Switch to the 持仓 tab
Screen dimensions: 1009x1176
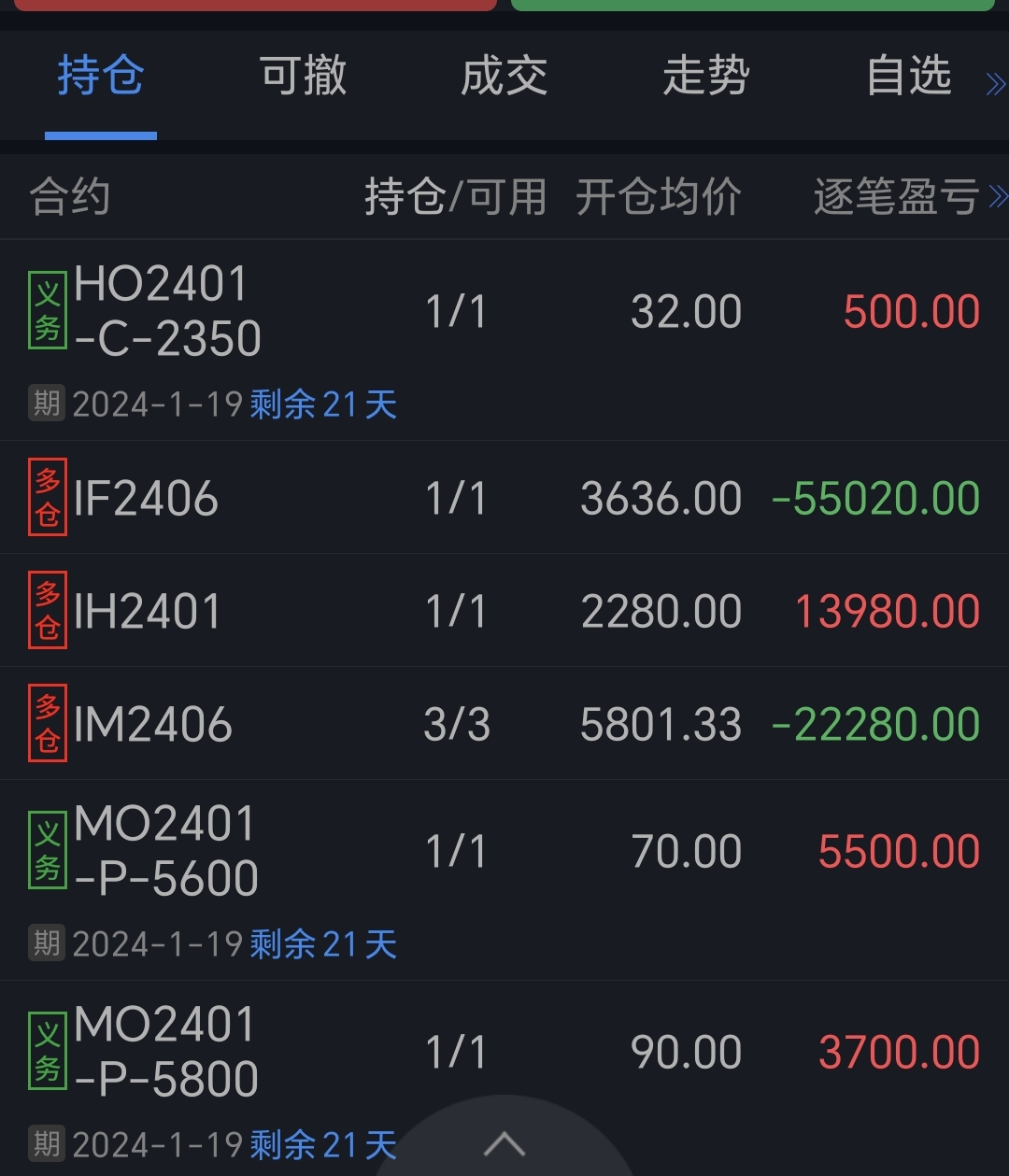101,77
